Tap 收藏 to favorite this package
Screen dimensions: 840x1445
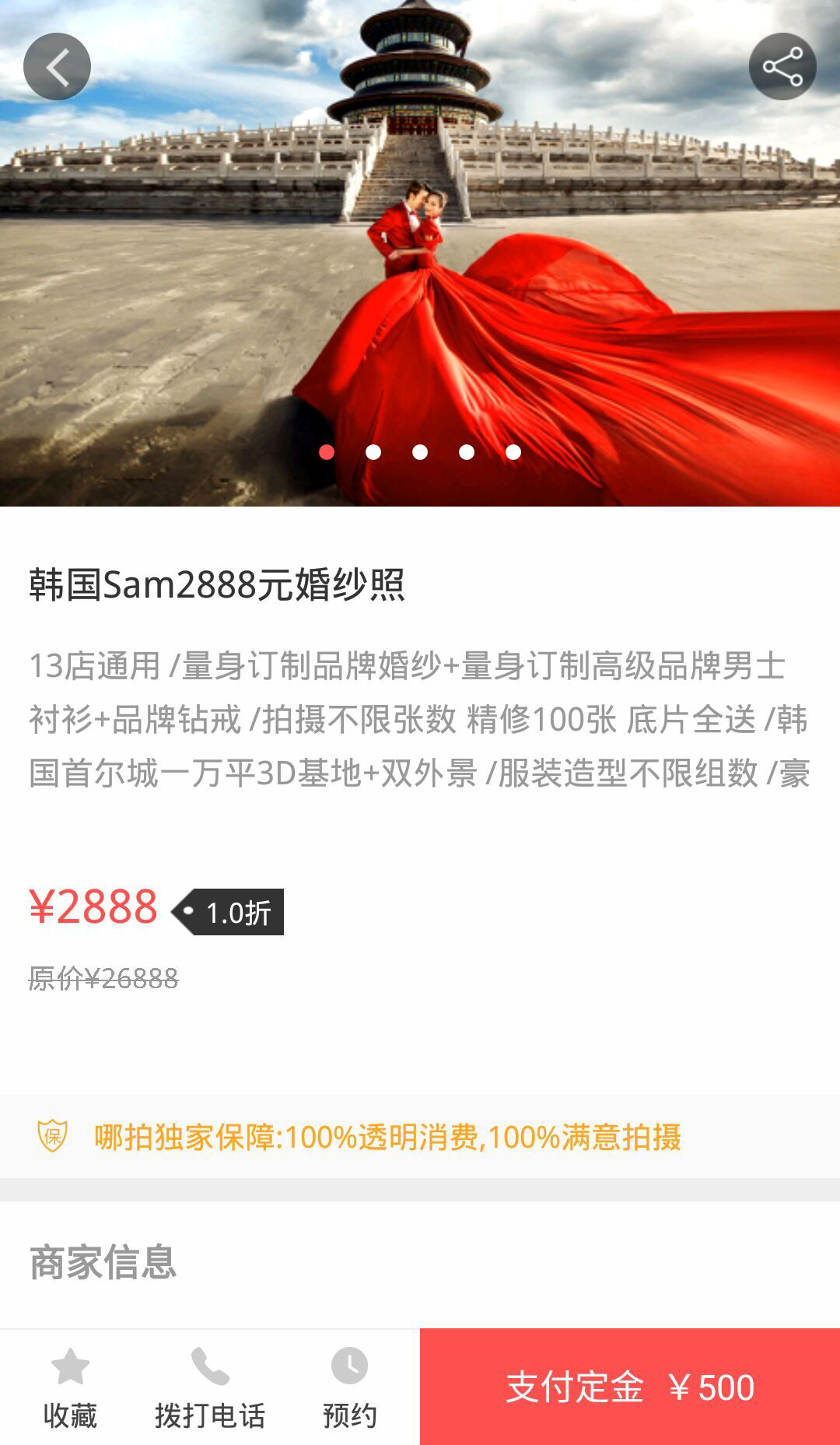click(x=70, y=1387)
